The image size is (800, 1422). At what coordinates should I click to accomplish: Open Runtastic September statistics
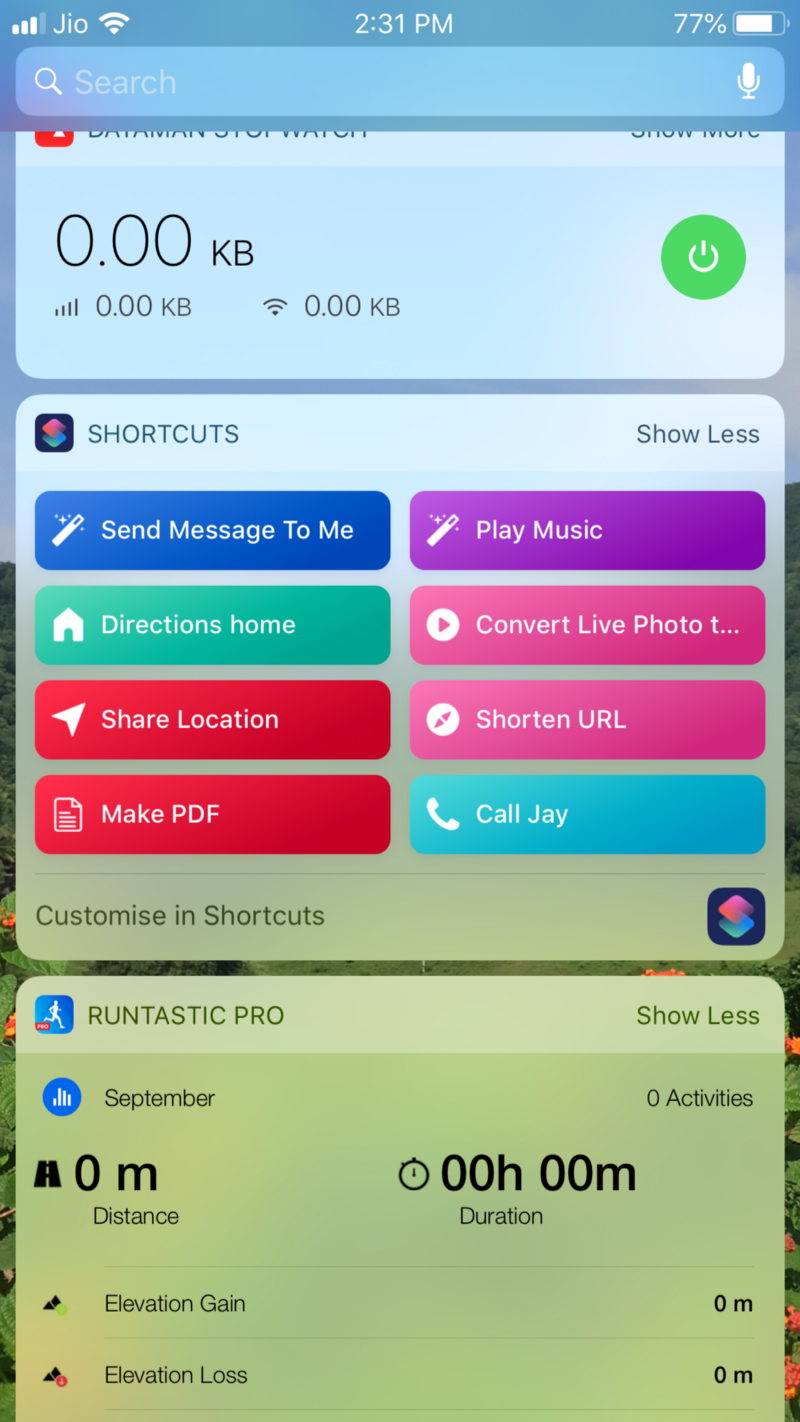[x=160, y=1098]
